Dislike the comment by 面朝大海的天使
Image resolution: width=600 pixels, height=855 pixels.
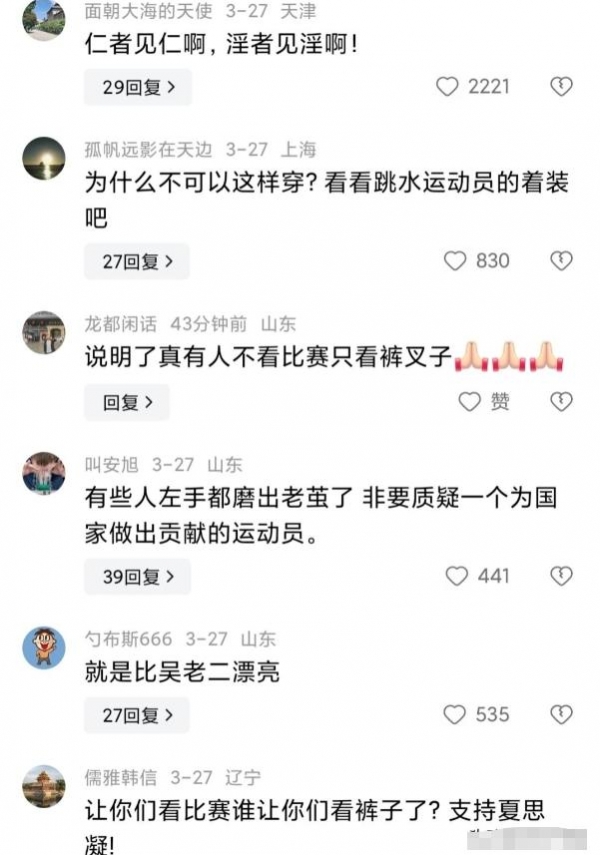pos(561,87)
